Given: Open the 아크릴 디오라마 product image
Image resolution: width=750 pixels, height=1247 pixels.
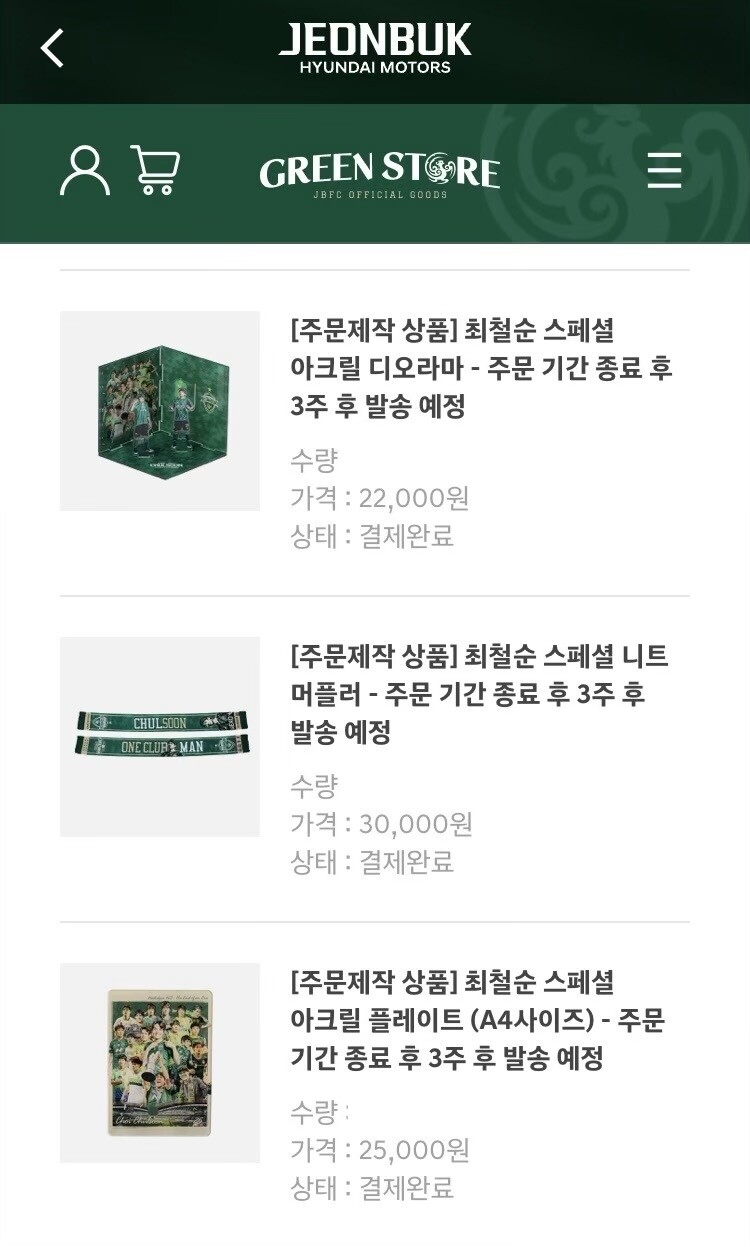Looking at the screenshot, I should 160,411.
